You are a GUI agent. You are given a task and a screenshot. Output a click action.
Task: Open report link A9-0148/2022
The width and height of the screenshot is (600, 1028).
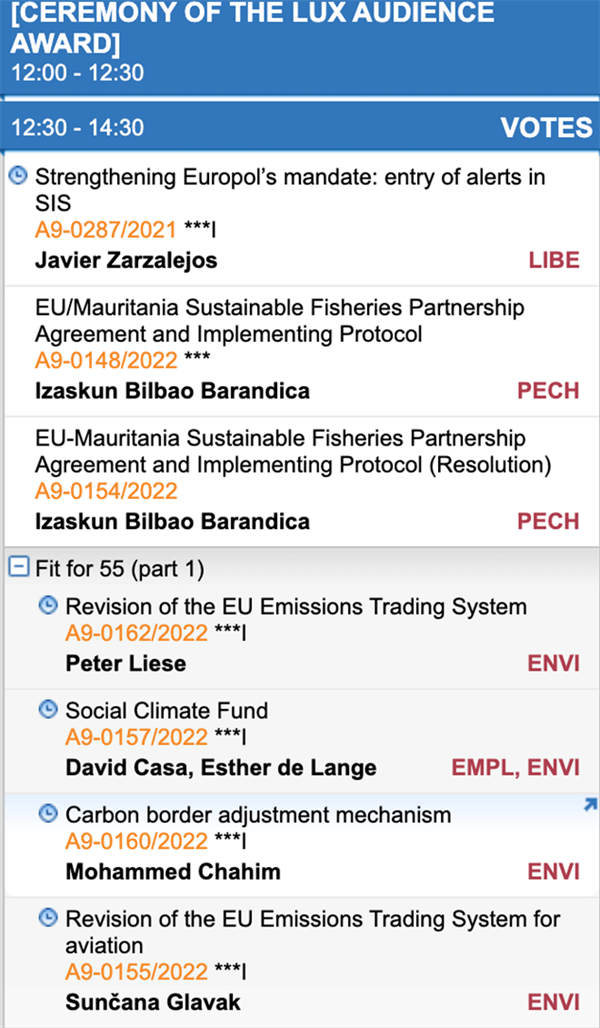click(x=106, y=361)
